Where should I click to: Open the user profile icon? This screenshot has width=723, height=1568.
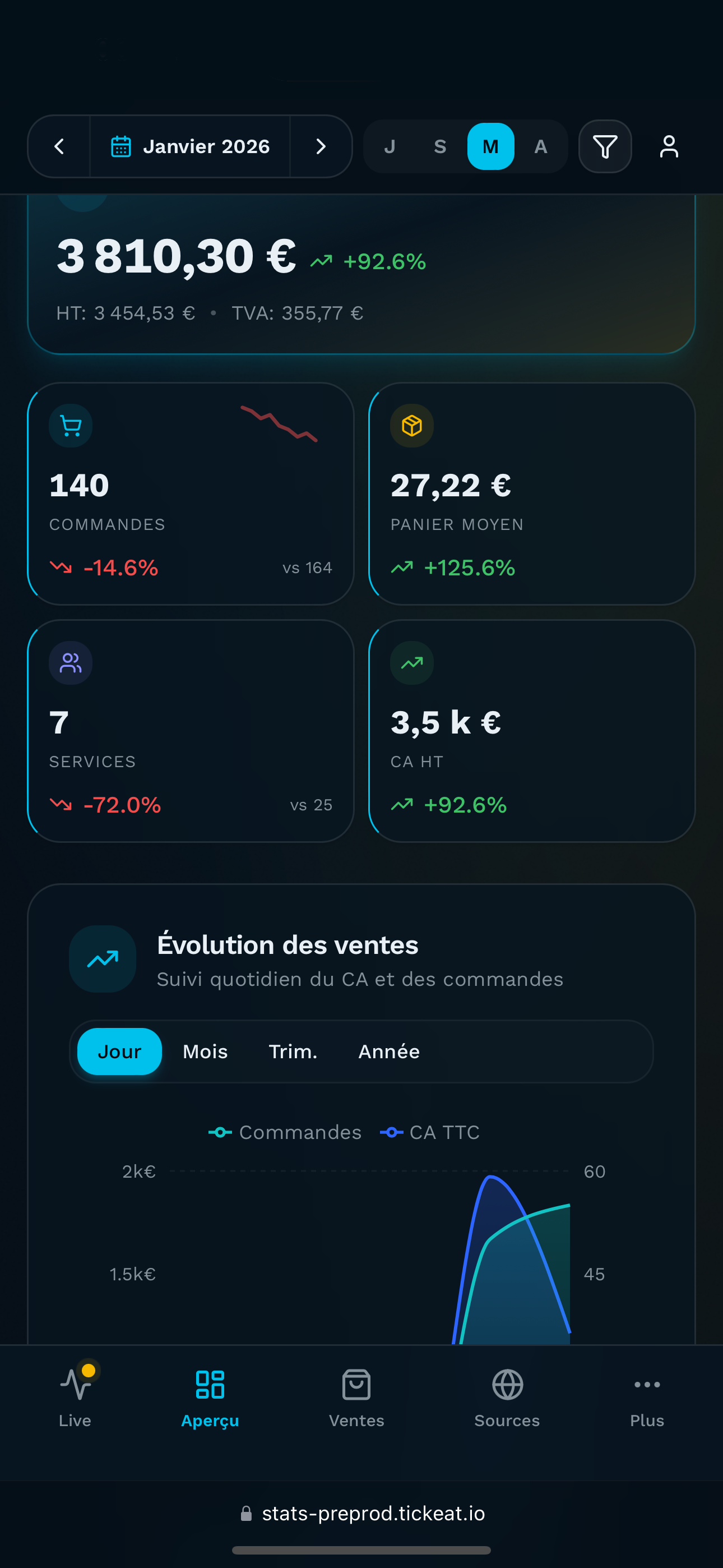tap(668, 146)
